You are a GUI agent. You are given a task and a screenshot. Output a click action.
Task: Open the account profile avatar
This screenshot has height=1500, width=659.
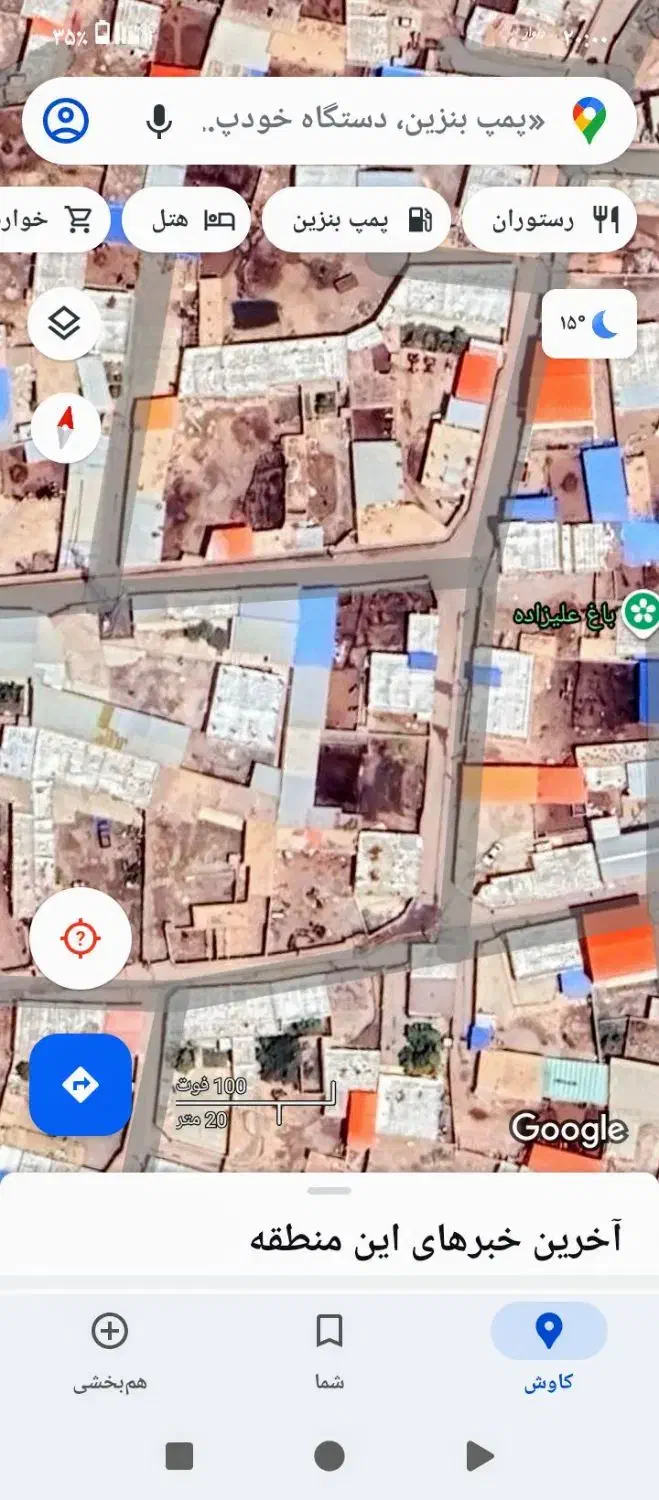point(66,121)
